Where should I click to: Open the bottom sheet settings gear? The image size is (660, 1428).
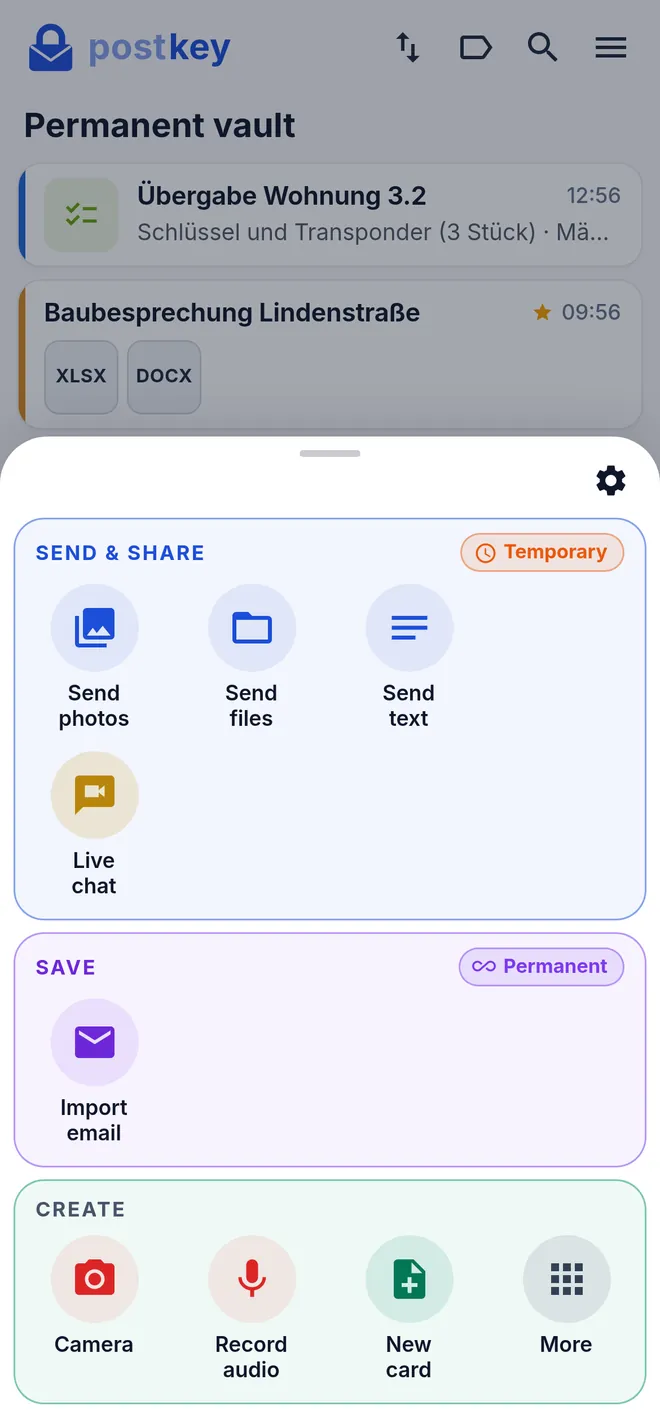[x=610, y=481]
